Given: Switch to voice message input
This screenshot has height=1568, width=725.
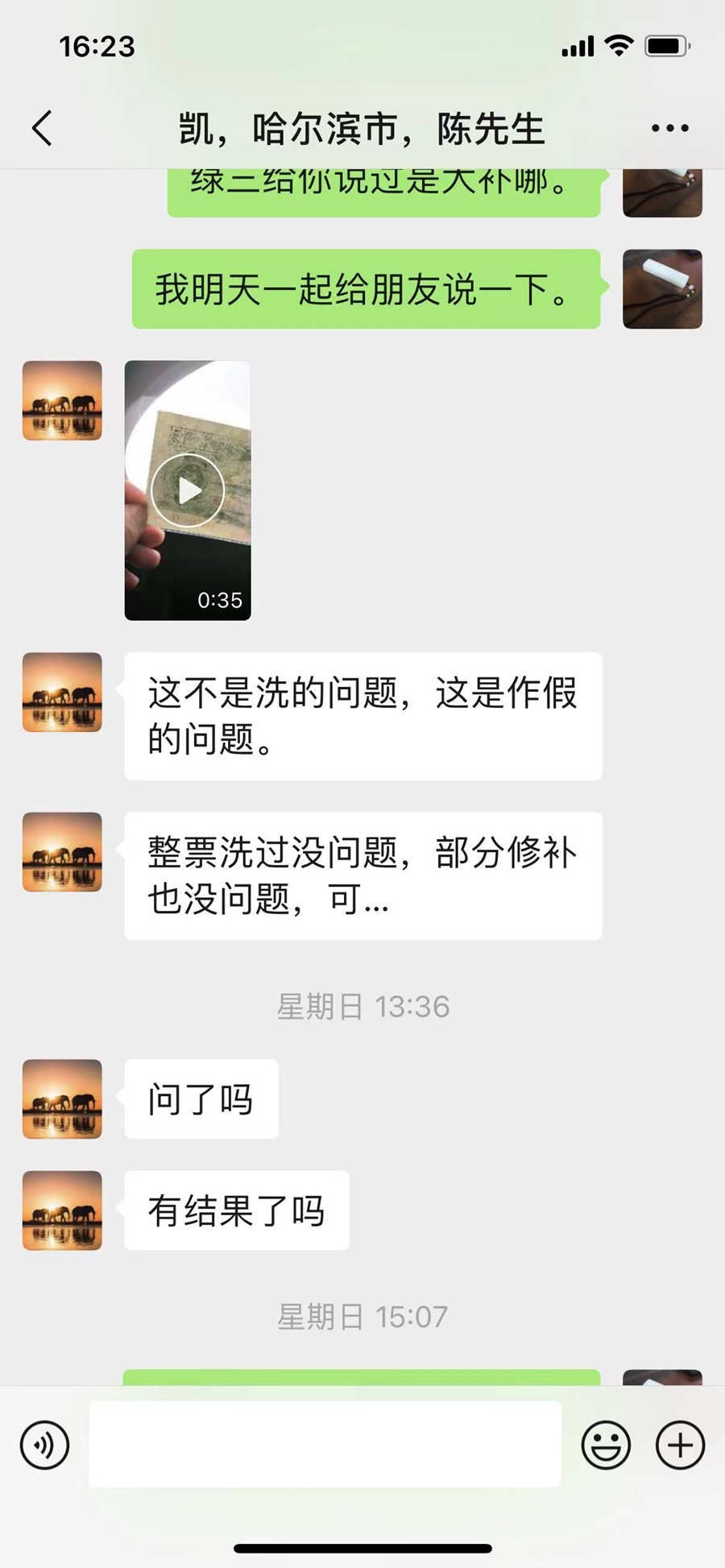Looking at the screenshot, I should pos(45,1446).
